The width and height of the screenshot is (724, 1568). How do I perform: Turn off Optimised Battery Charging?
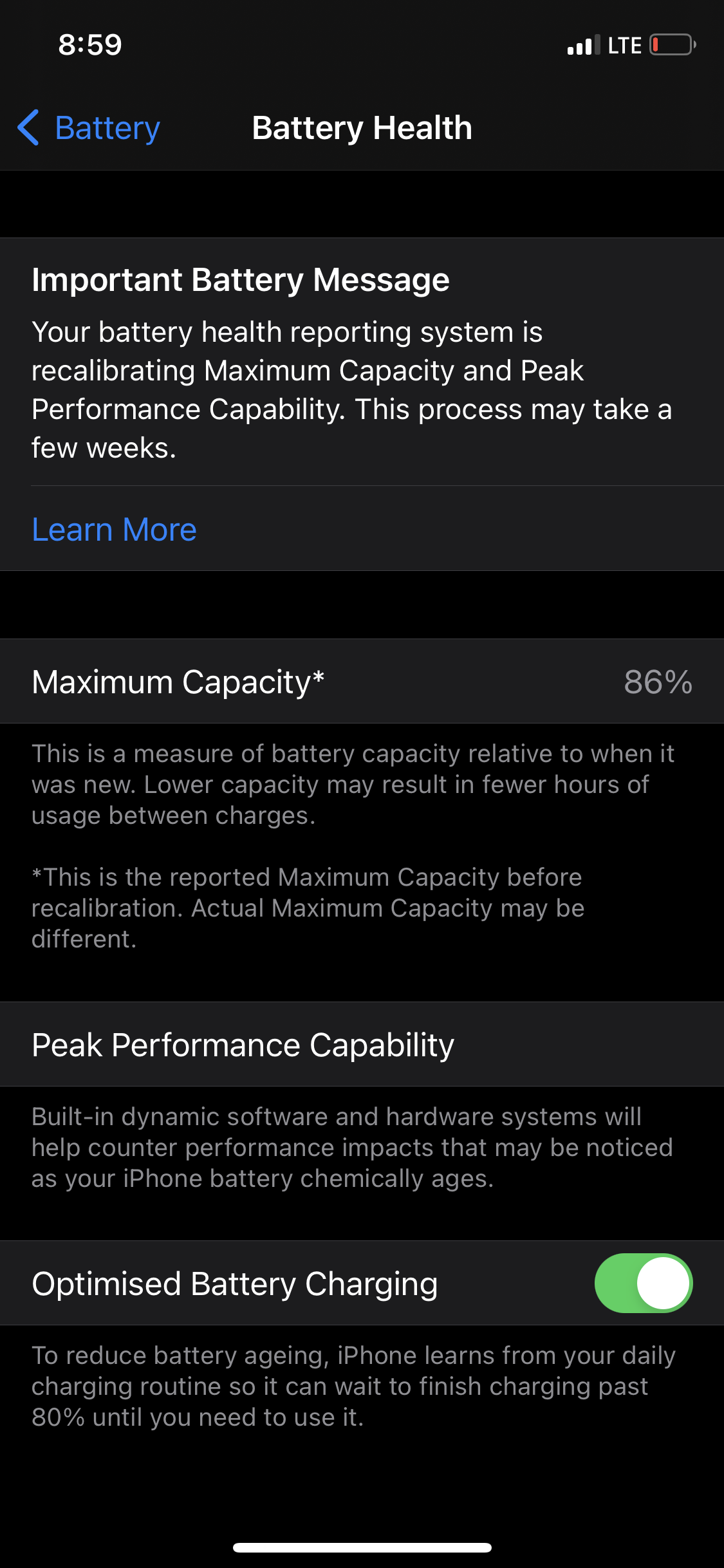644,1283
